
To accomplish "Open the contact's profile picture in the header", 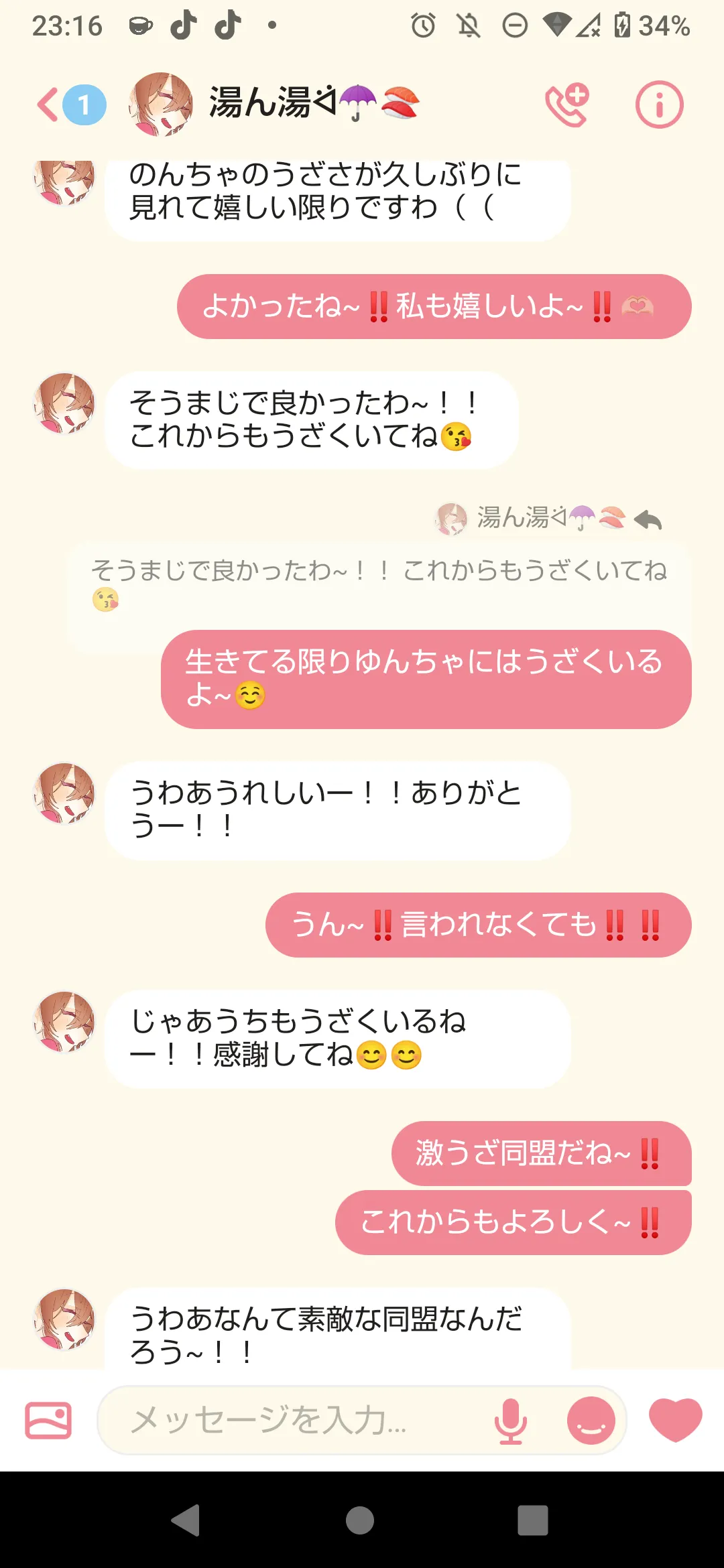I will [161, 105].
